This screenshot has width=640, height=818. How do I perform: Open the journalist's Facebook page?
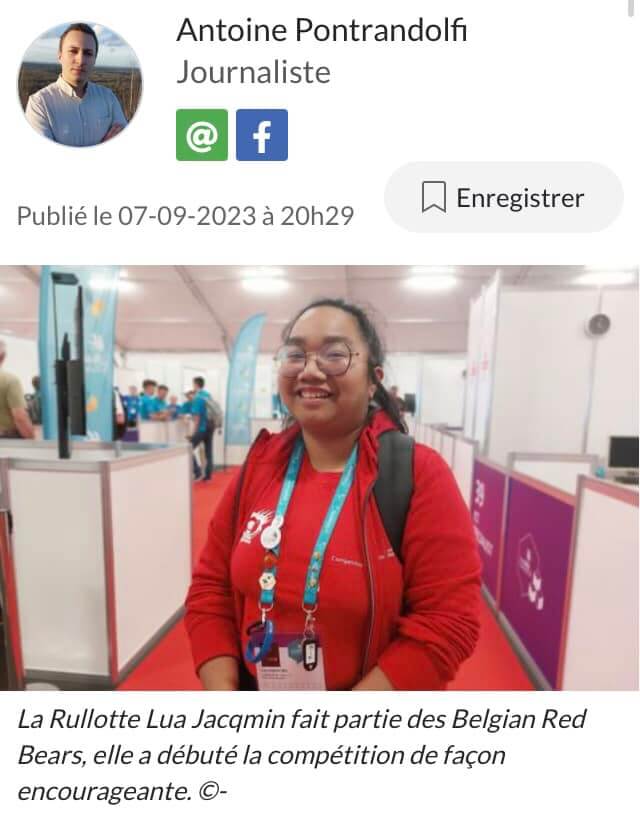point(262,135)
